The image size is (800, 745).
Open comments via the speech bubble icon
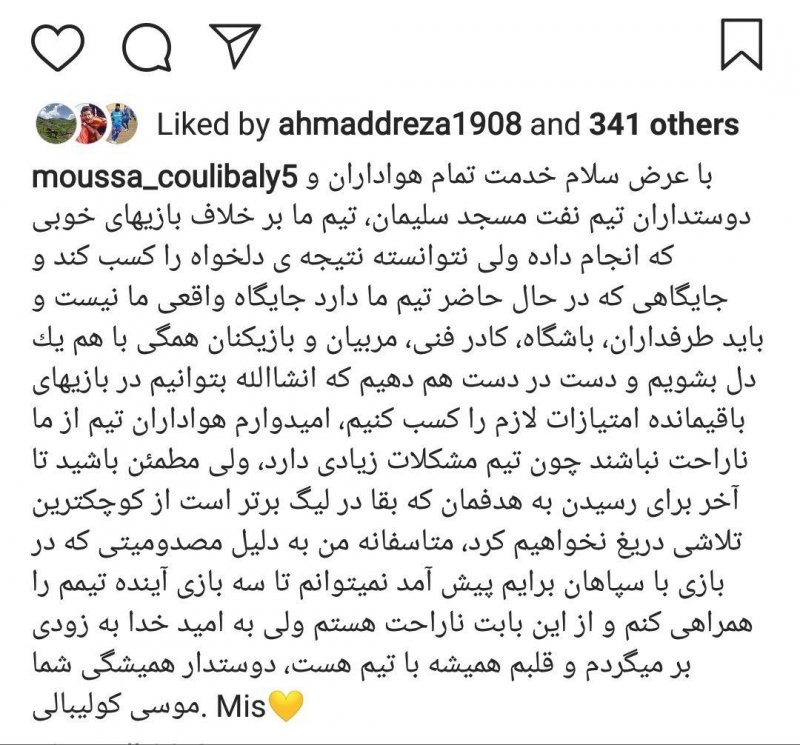coord(146,46)
